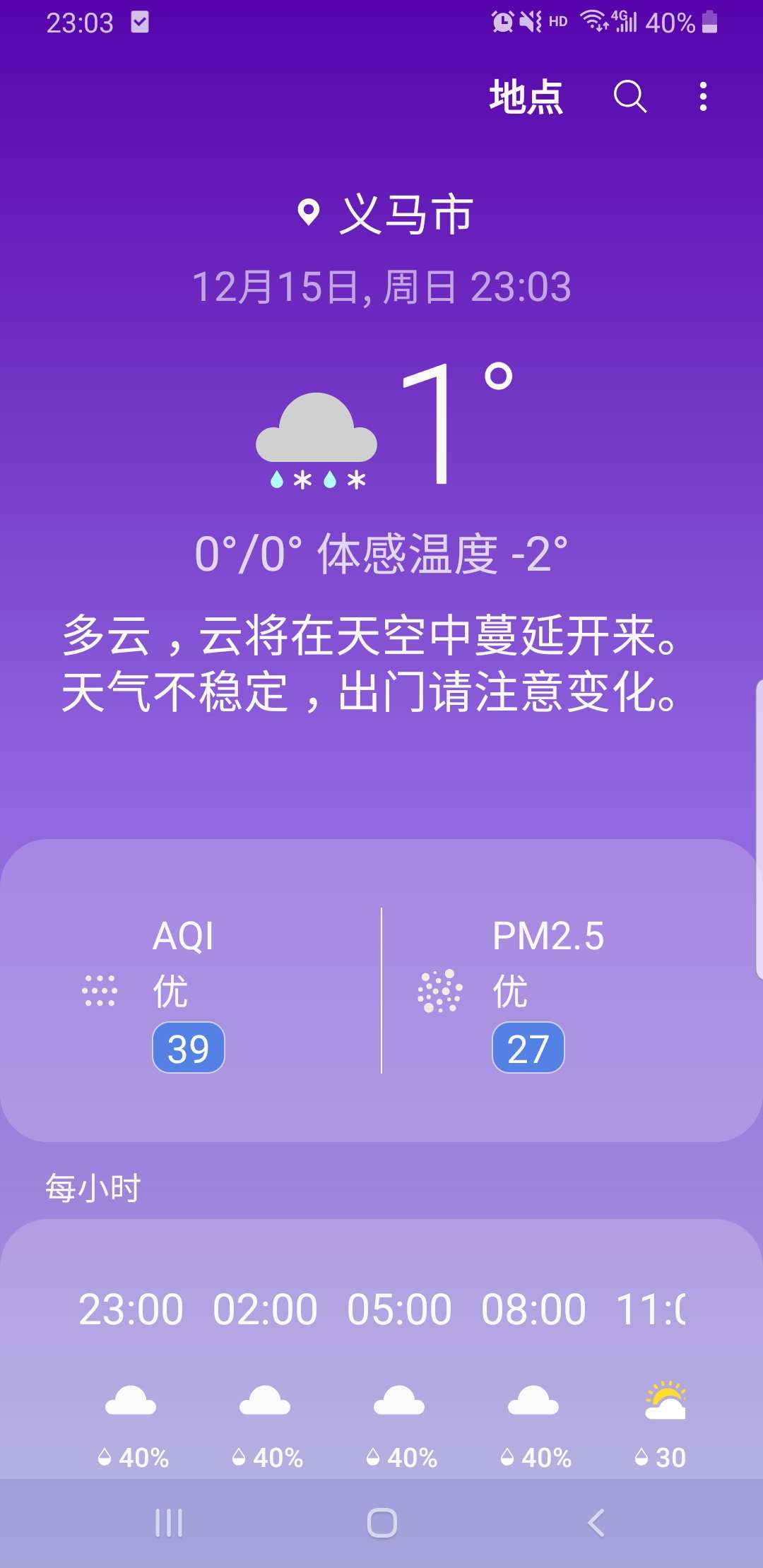This screenshot has width=763, height=1568.
Task: Go back with the navigation bar arrow
Action: click(x=596, y=1523)
